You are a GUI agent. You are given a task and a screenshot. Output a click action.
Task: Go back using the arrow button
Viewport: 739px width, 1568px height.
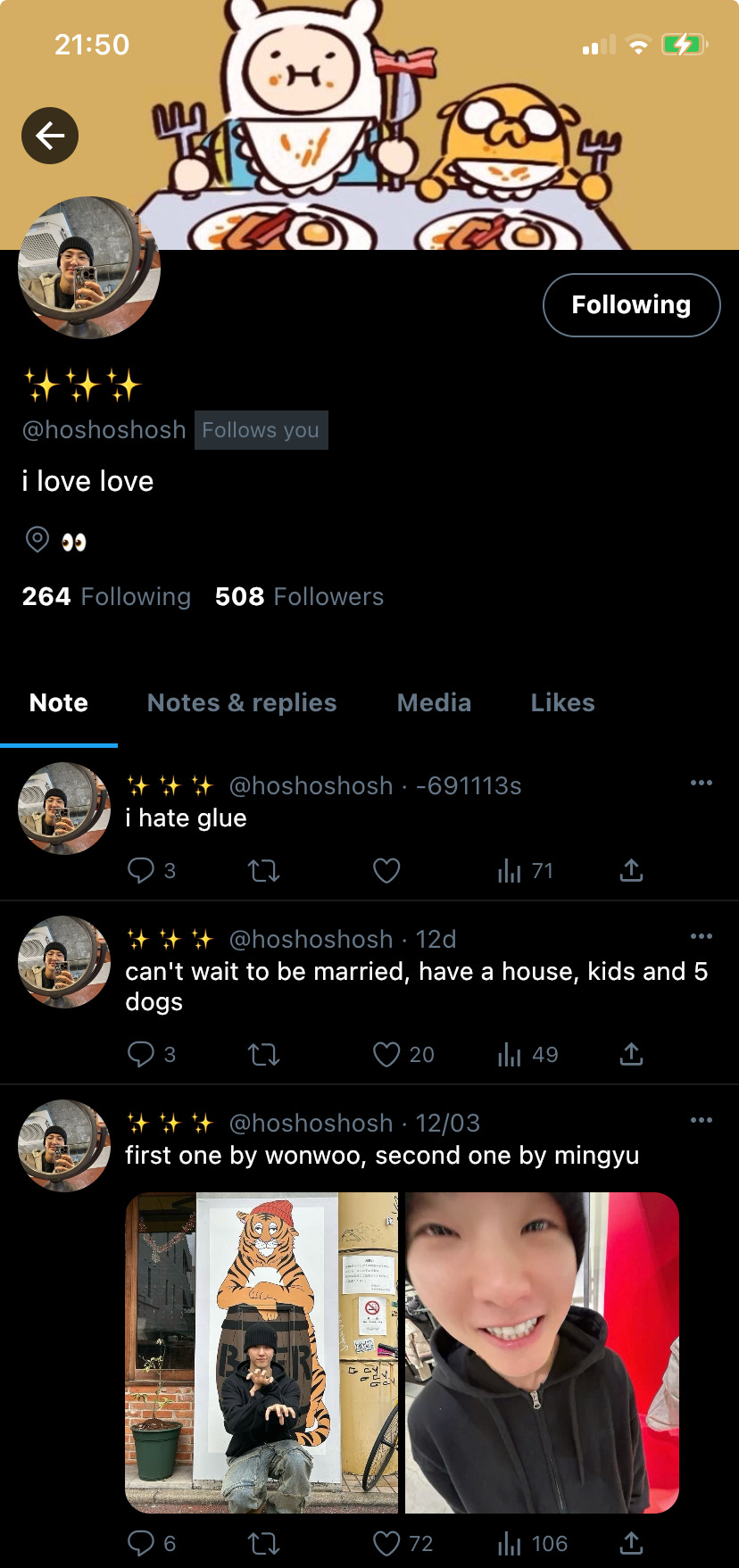pos(50,136)
